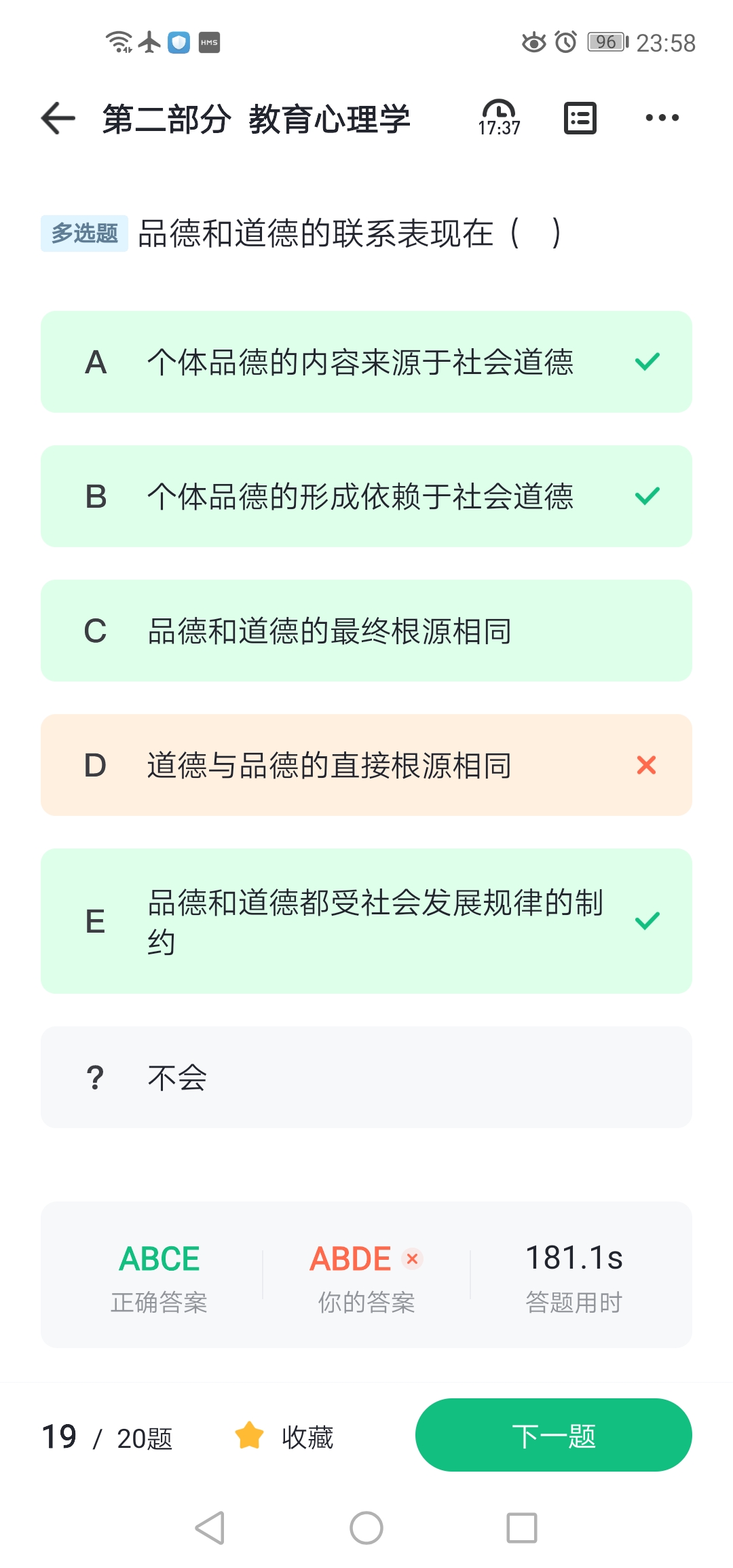733x1568 pixels.
Task: Select the 不会 option
Action: (366, 1077)
